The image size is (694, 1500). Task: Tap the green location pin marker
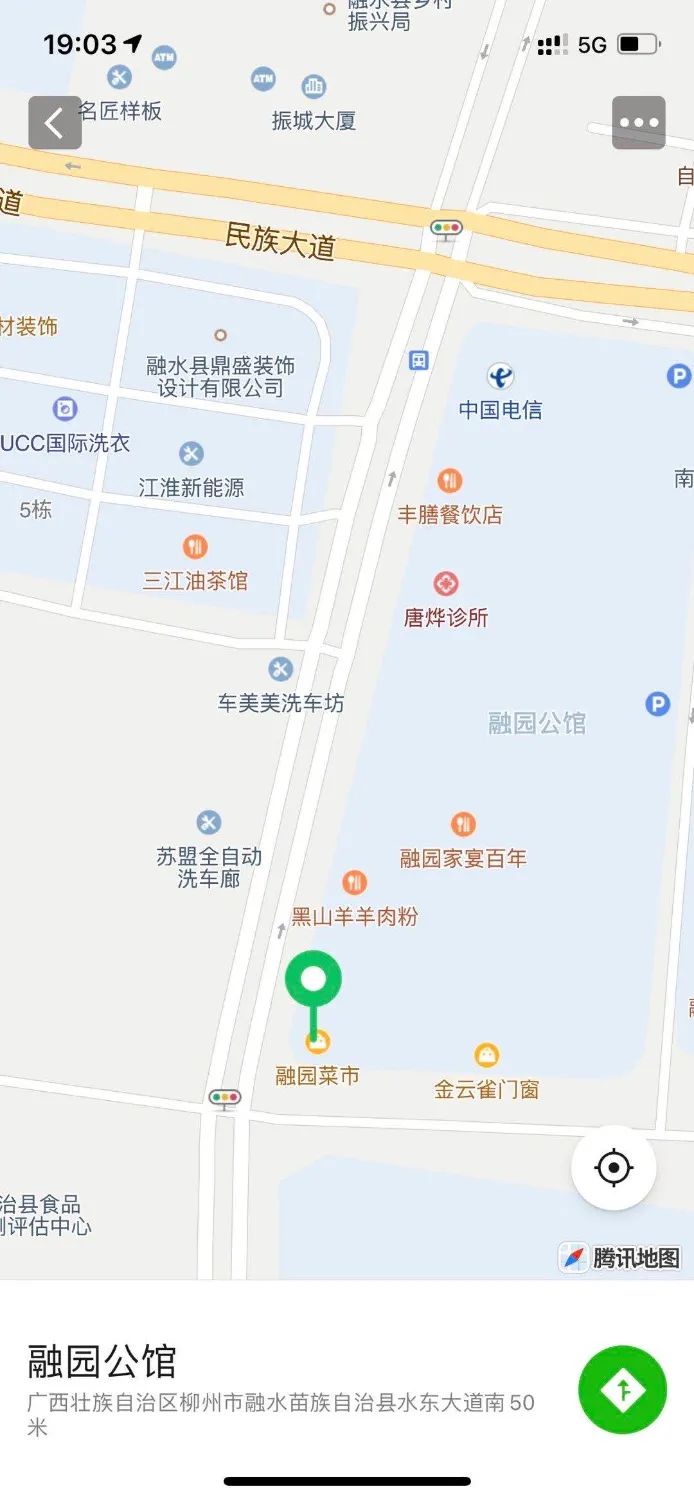pos(313,981)
